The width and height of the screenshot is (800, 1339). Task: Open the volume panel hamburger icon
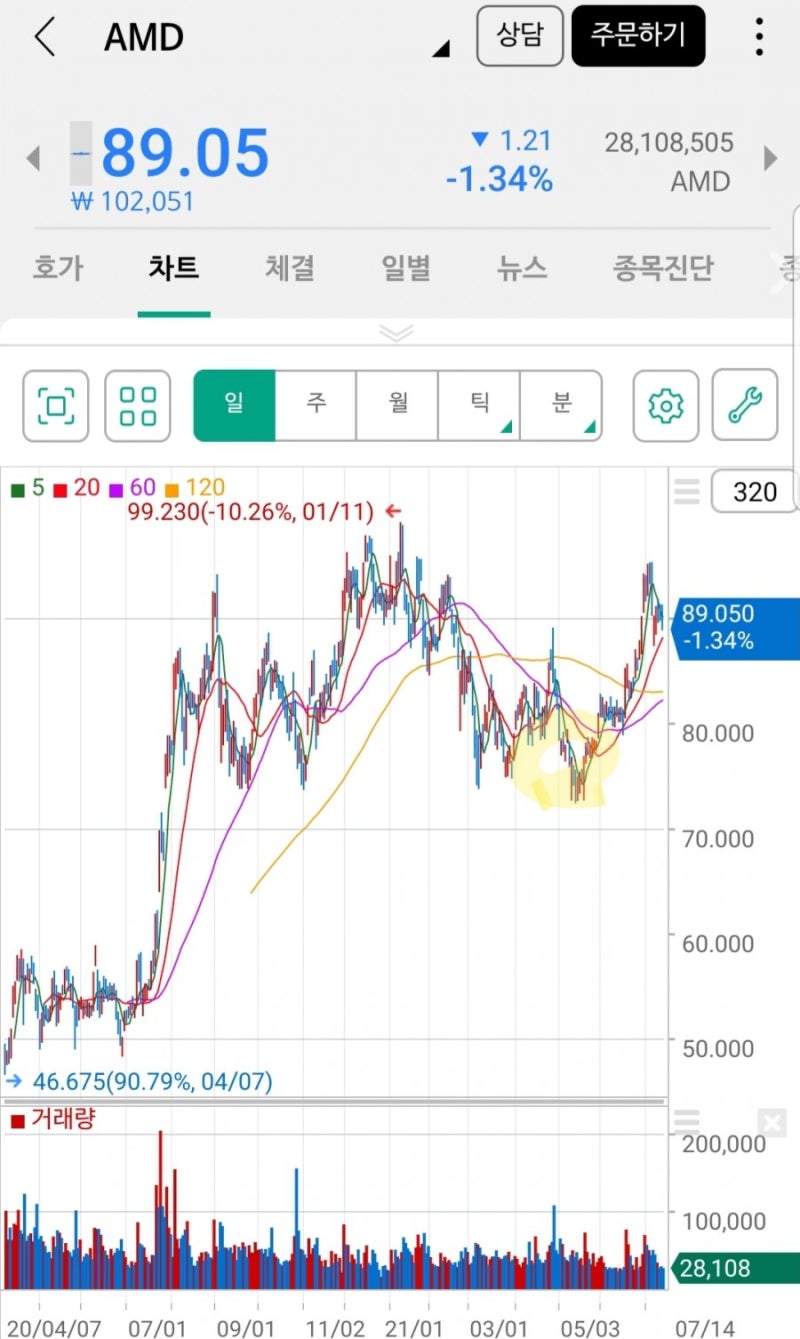point(687,1122)
